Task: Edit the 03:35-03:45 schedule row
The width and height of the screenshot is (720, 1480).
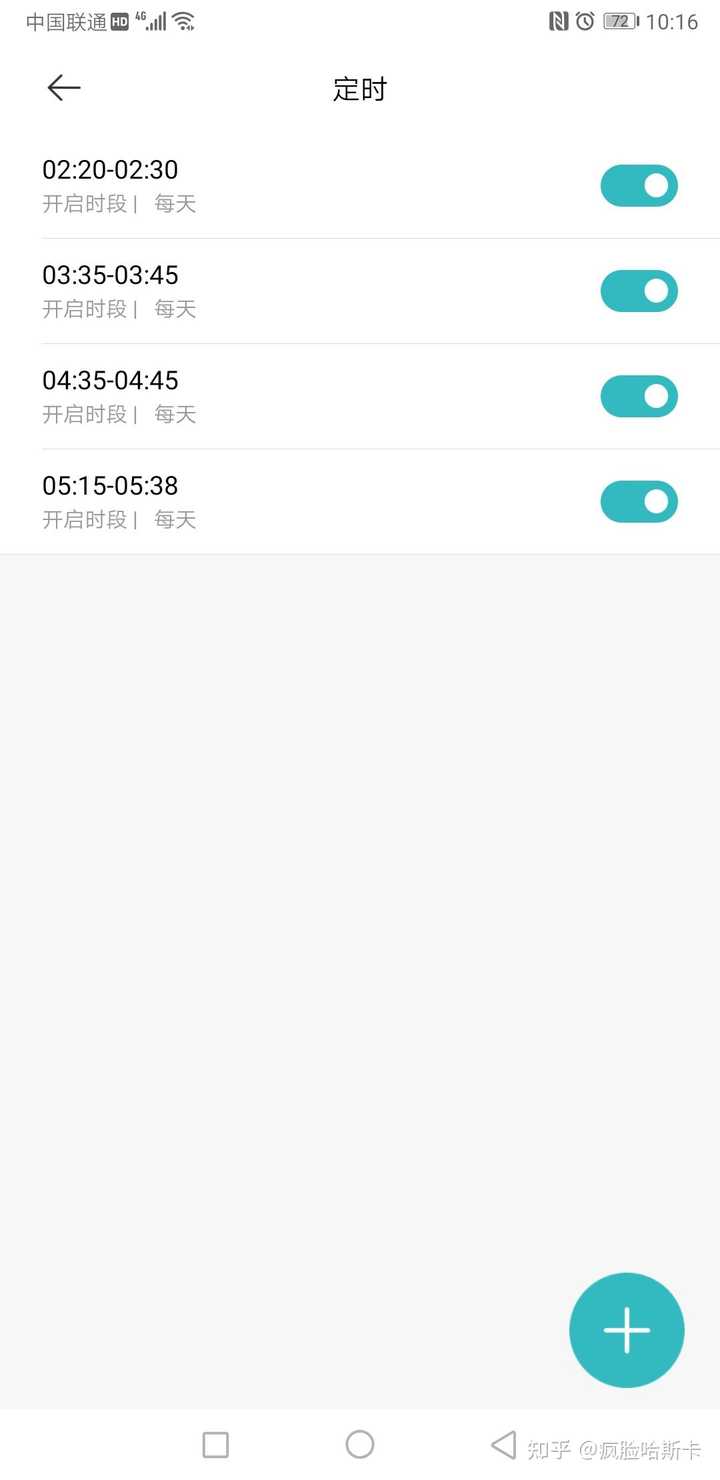Action: tap(250, 291)
